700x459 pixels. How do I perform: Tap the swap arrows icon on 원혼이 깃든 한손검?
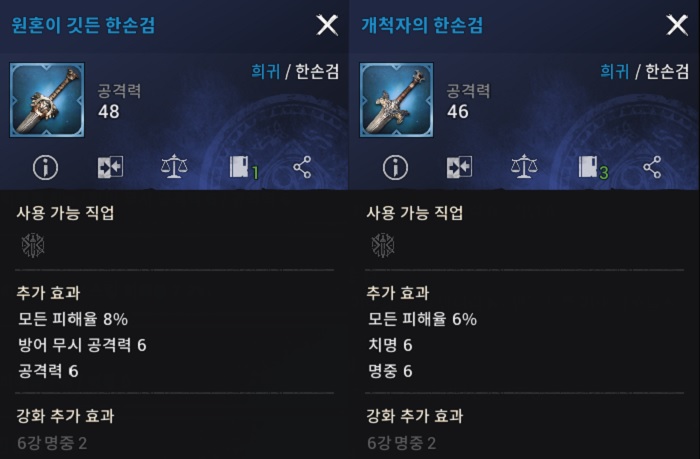(110, 167)
